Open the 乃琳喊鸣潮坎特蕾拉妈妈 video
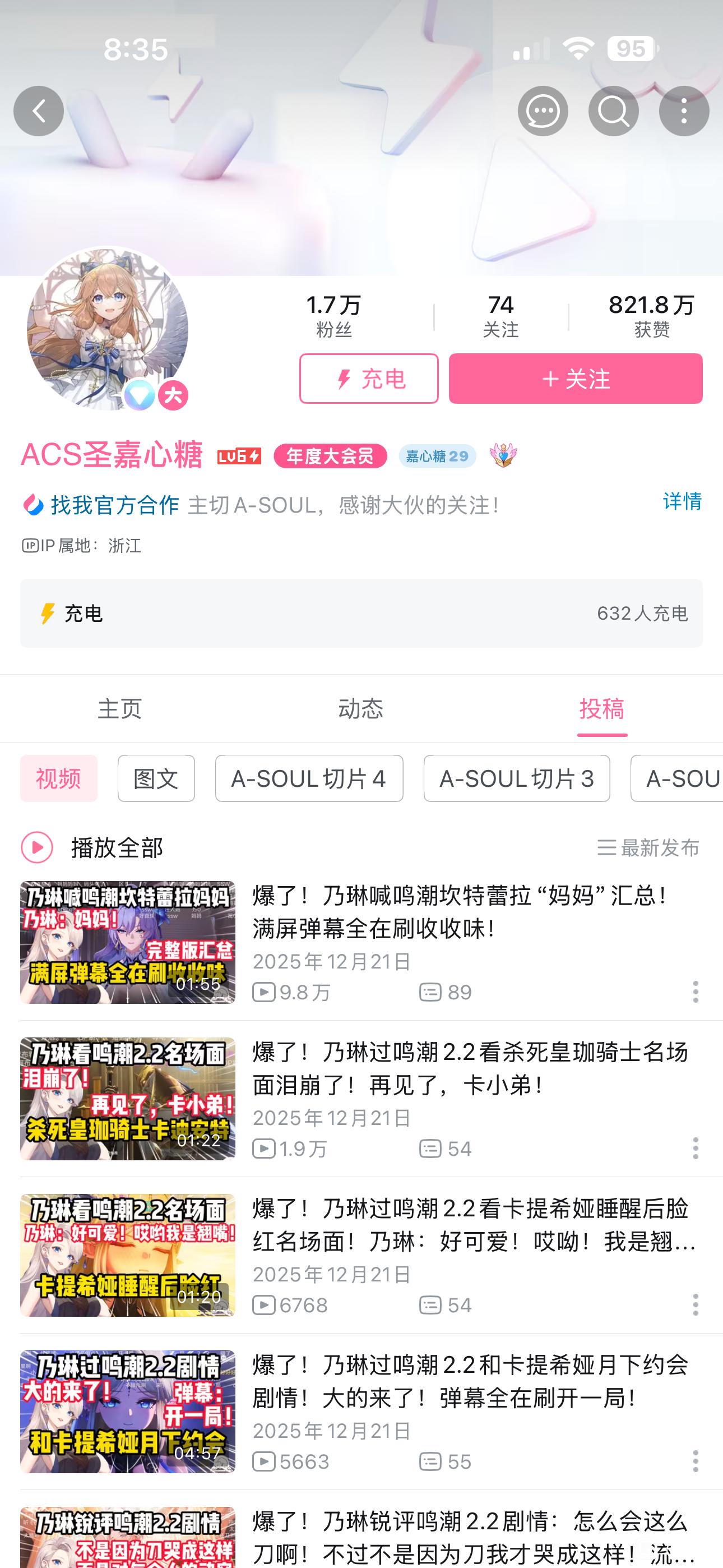Viewport: 723px width, 1568px height. pyautogui.click(x=361, y=942)
